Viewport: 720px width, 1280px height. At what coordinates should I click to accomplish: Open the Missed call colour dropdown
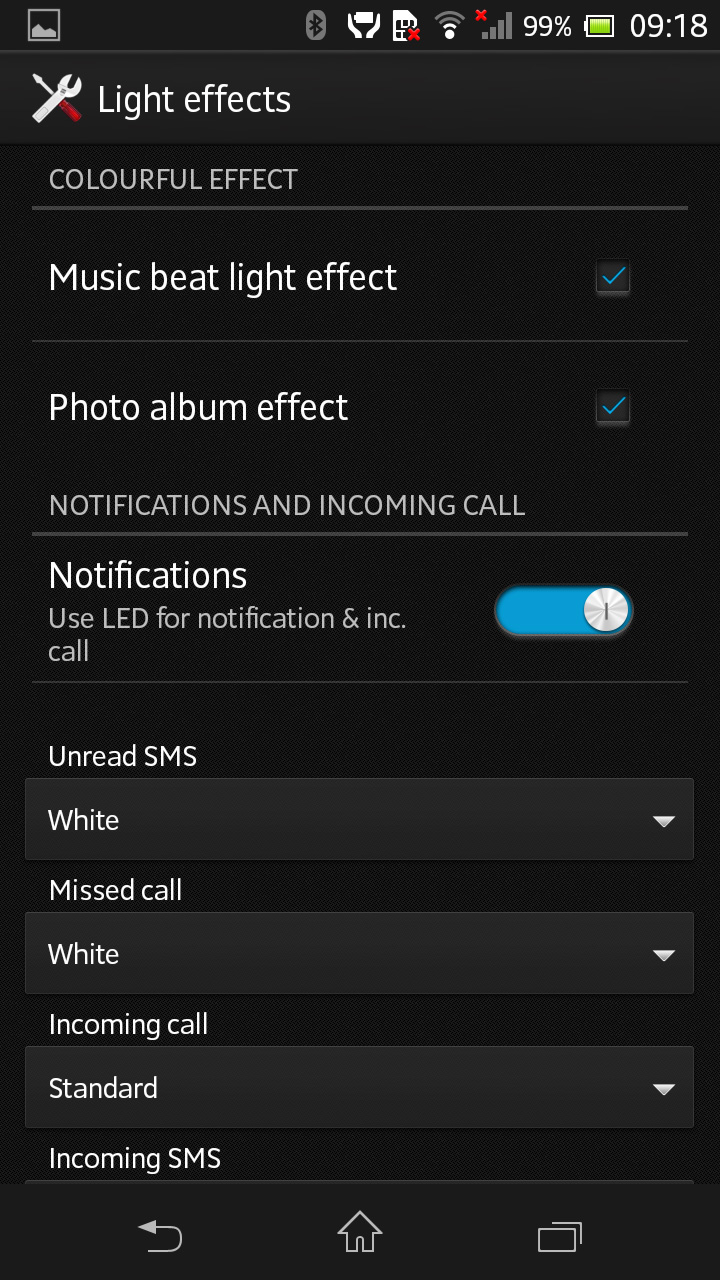359,953
